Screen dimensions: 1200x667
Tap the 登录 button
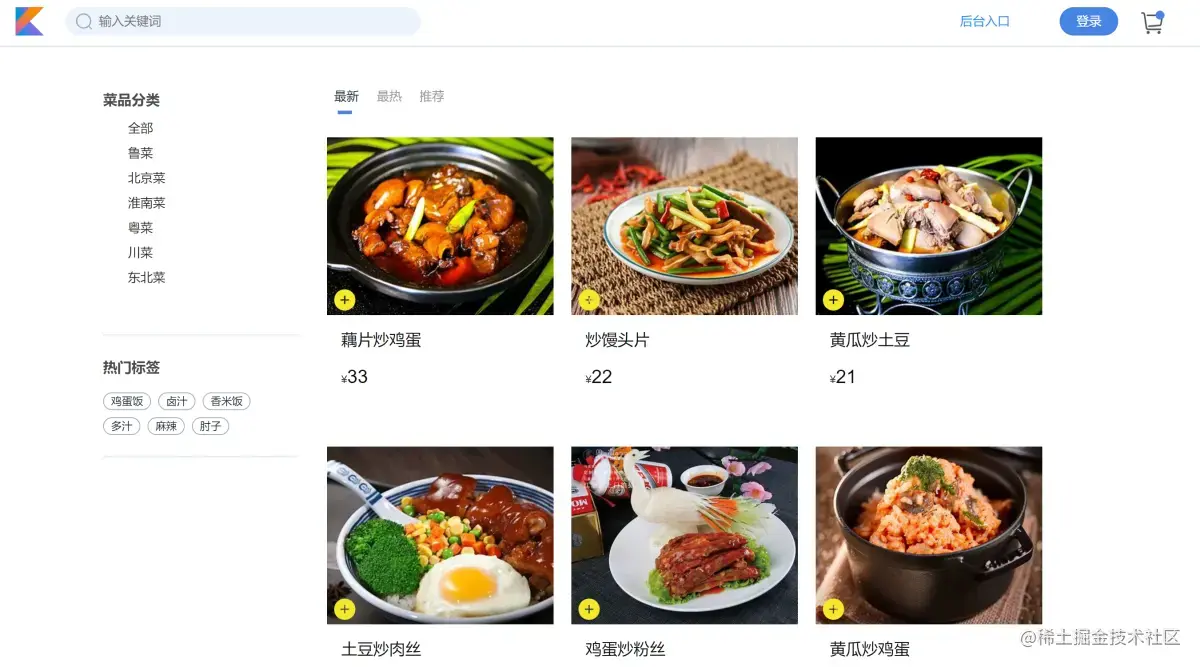pos(1088,21)
